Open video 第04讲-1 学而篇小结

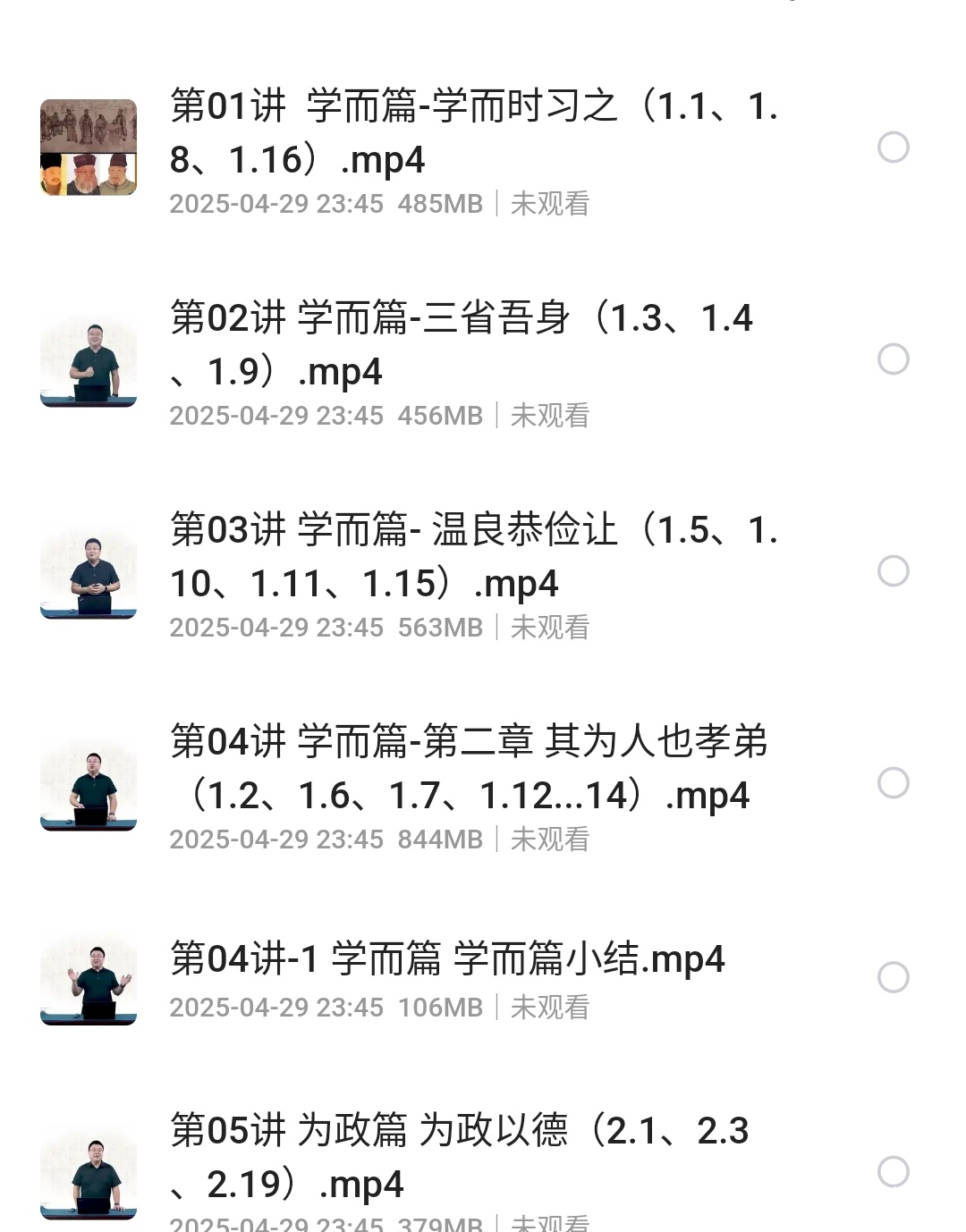447,960
